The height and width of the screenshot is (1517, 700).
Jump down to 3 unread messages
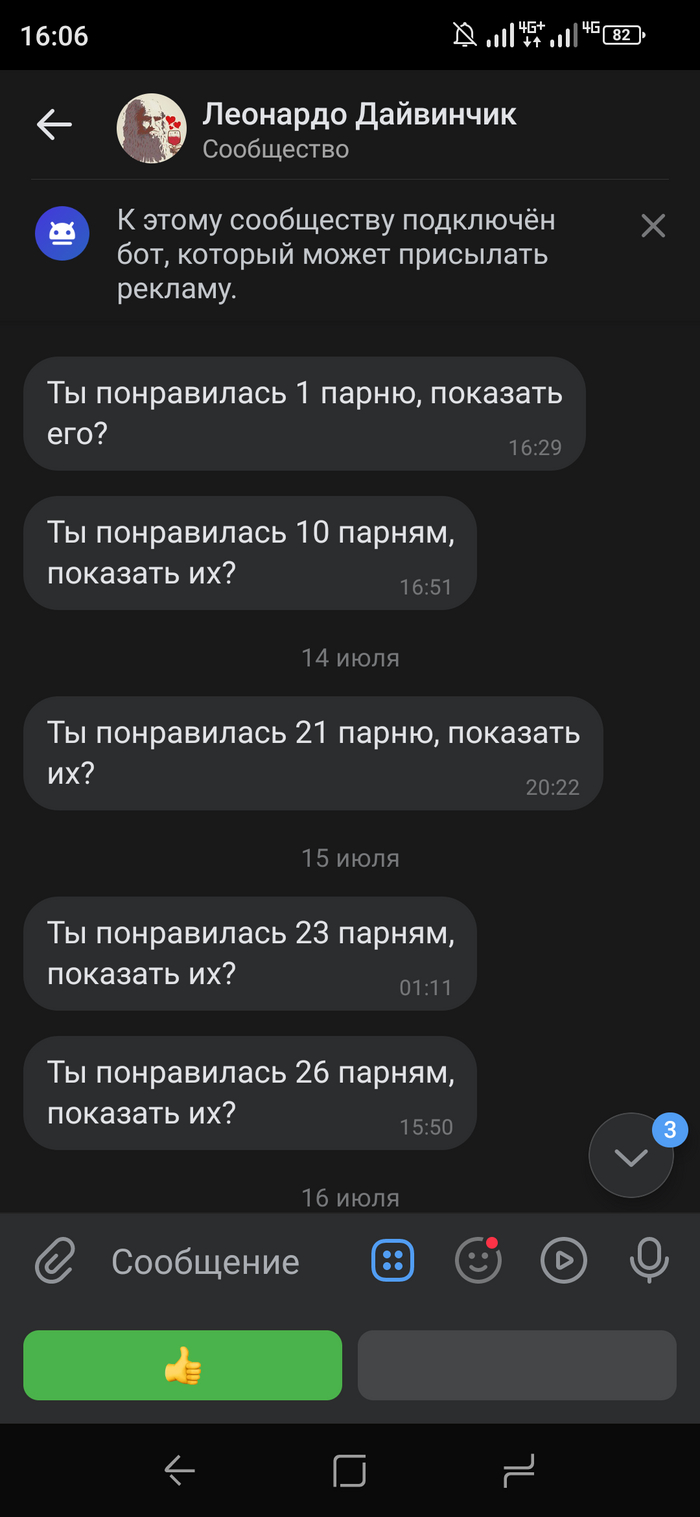coord(631,1156)
